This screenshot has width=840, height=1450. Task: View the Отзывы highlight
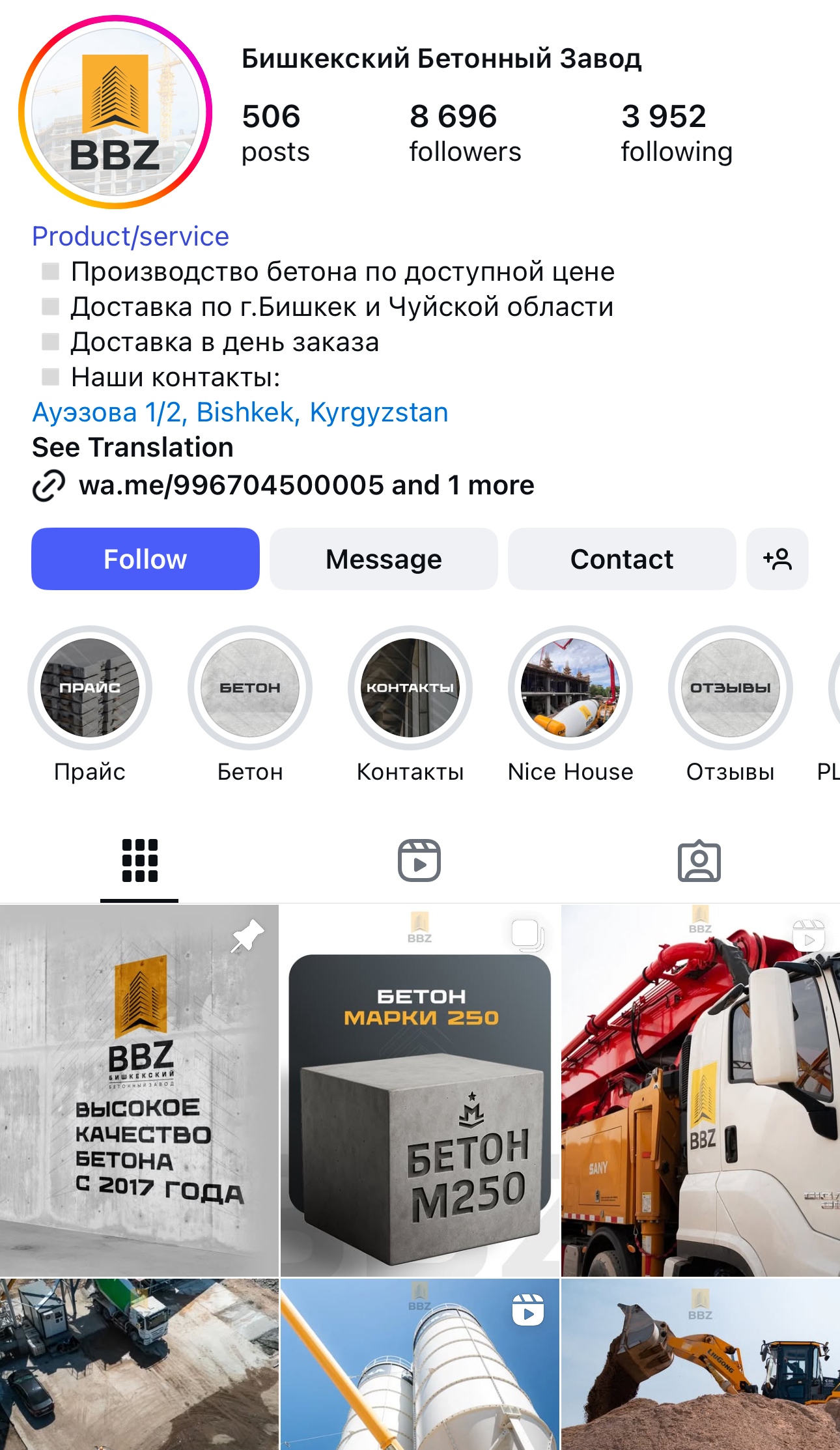point(730,688)
